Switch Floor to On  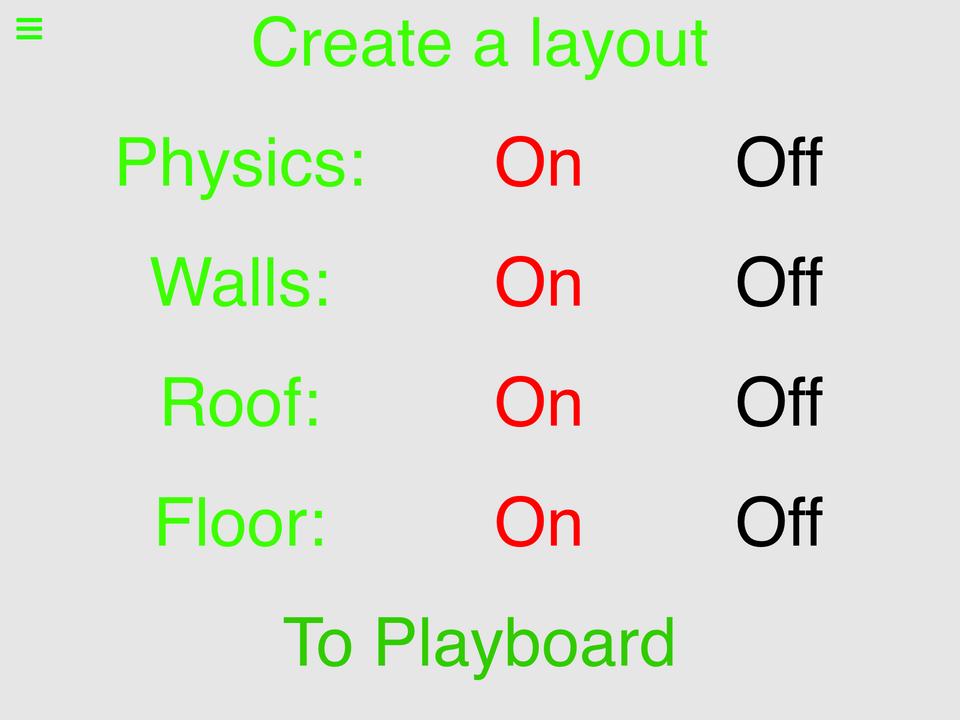coord(538,523)
